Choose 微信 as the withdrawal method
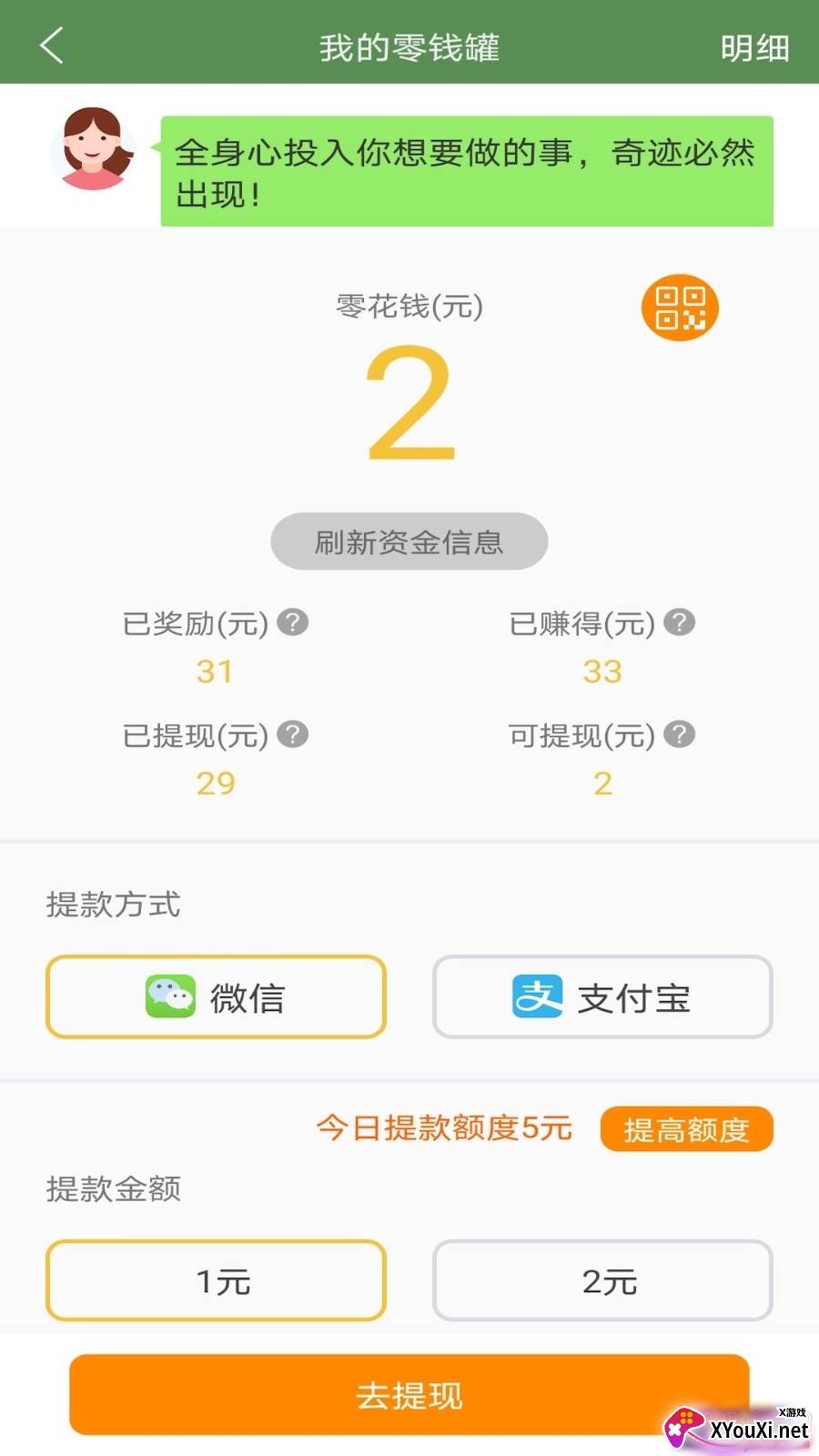 pos(216,997)
